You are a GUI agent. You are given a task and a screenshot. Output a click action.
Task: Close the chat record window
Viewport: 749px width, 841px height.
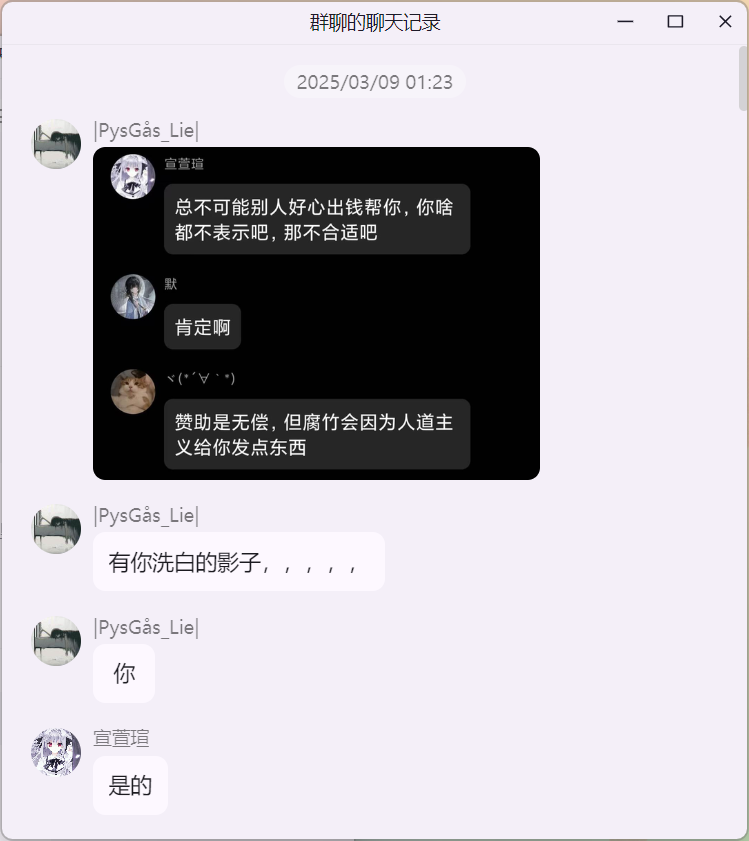pos(725,22)
